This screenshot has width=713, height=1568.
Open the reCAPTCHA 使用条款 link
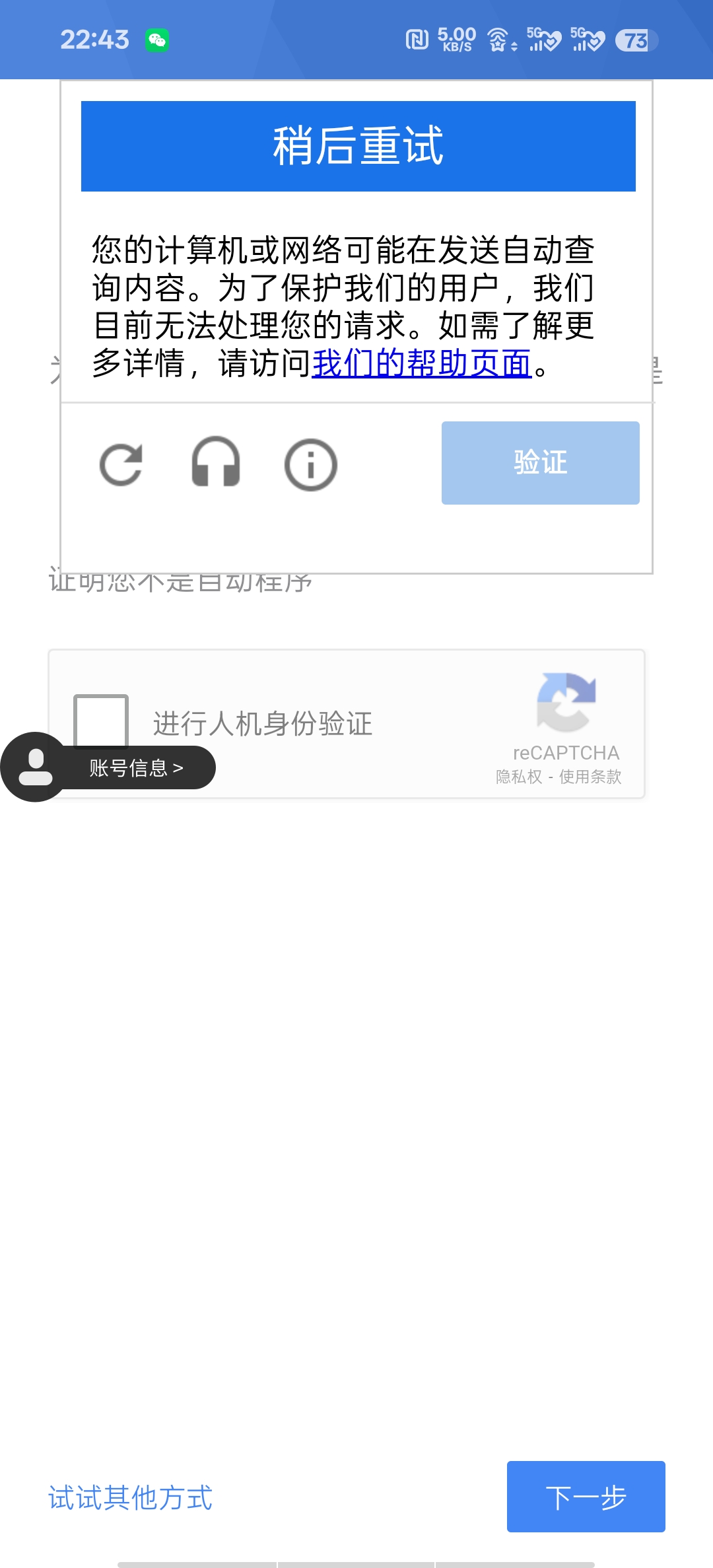pyautogui.click(x=590, y=777)
